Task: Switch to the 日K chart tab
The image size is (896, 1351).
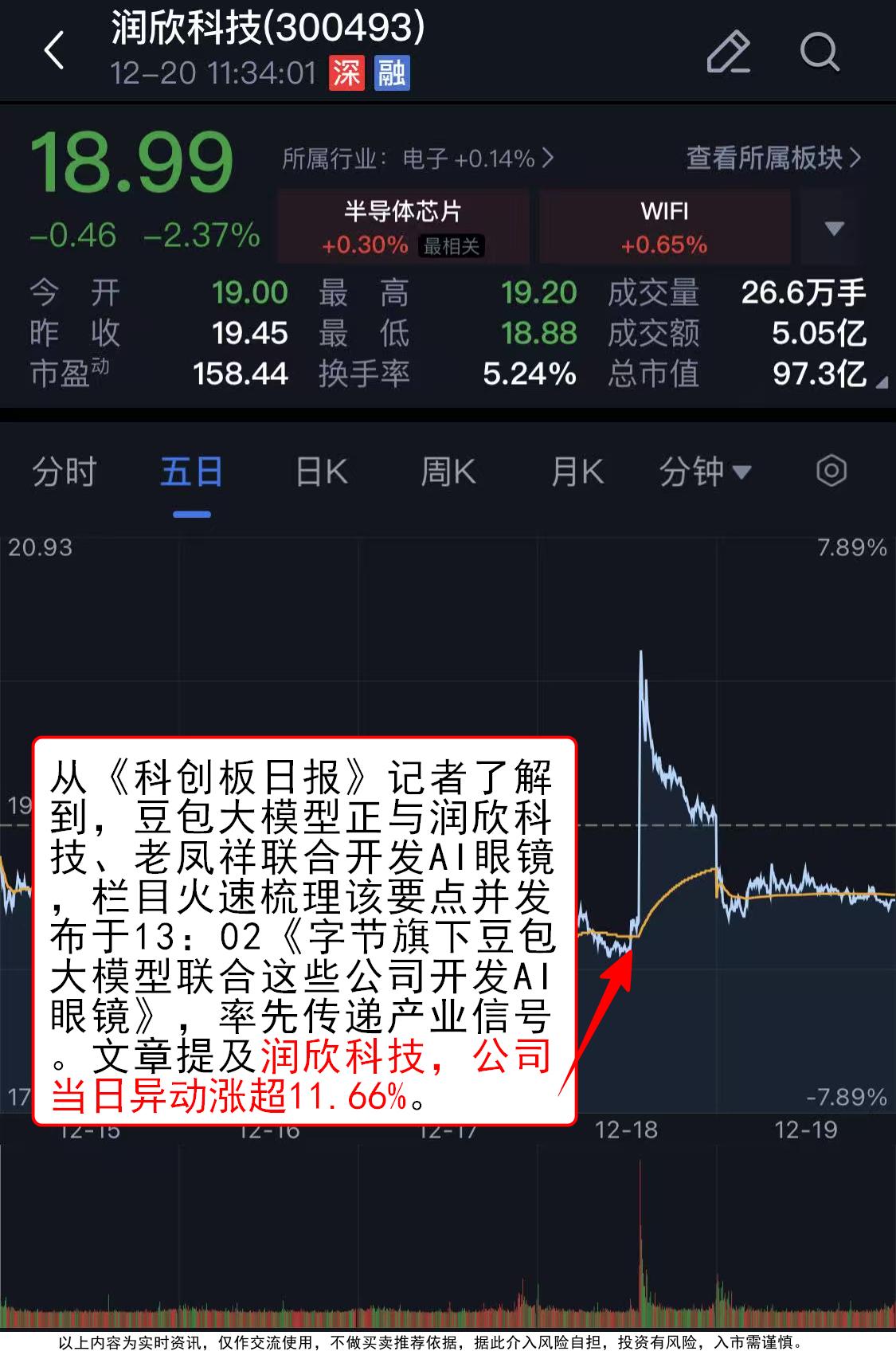Action: point(322,472)
